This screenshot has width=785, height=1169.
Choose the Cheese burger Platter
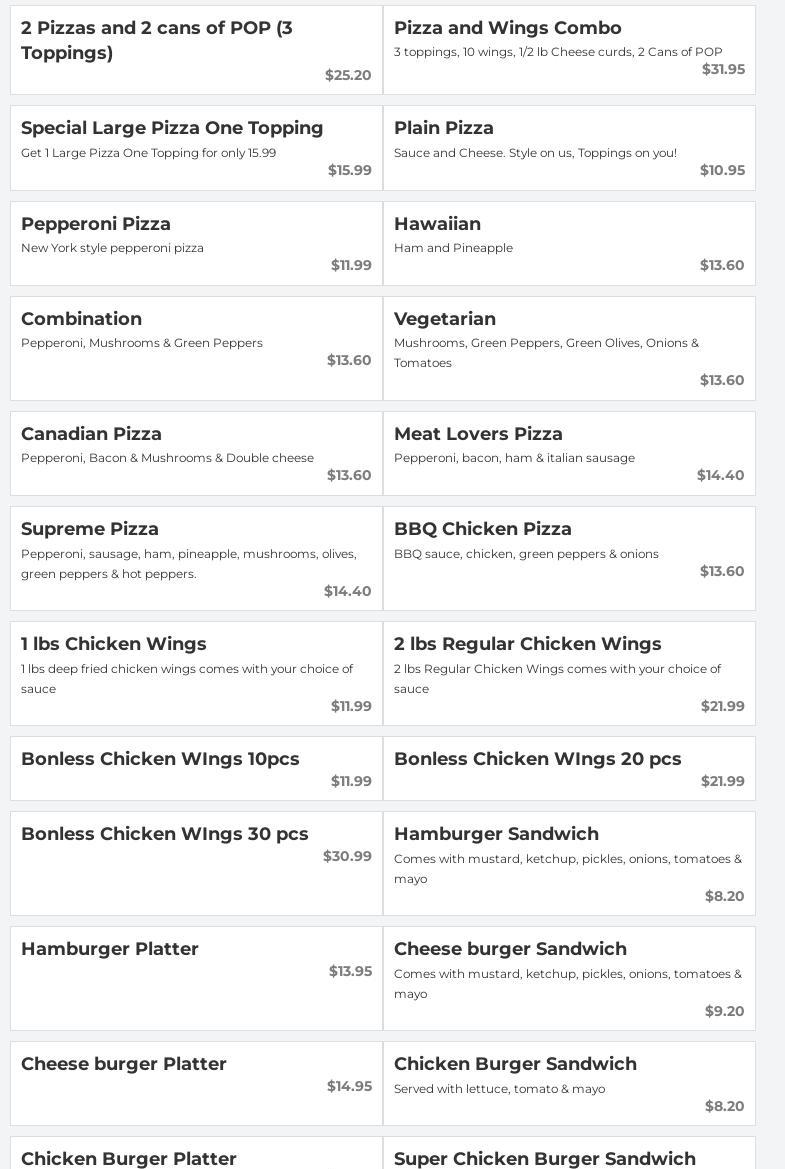coord(196,1083)
